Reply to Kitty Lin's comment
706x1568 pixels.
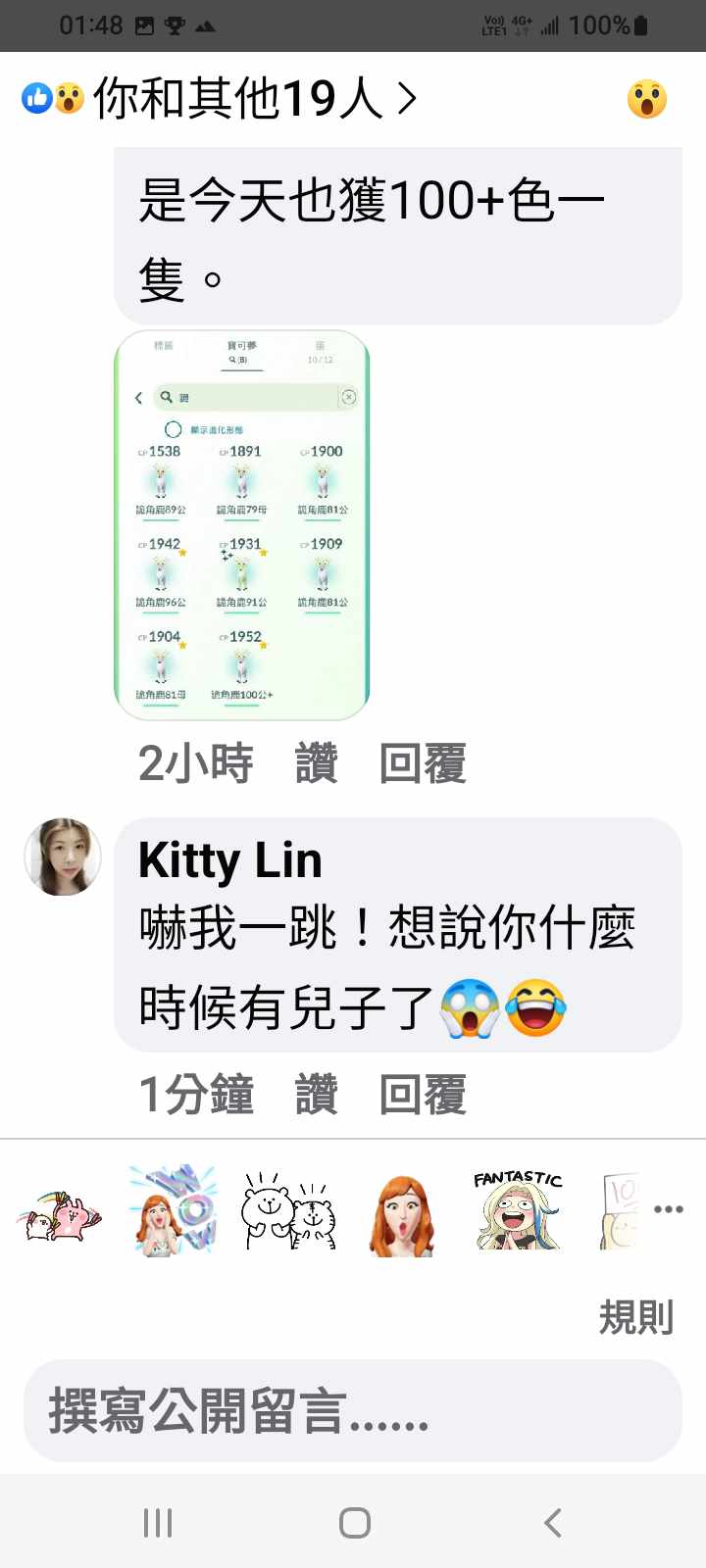point(423,1095)
